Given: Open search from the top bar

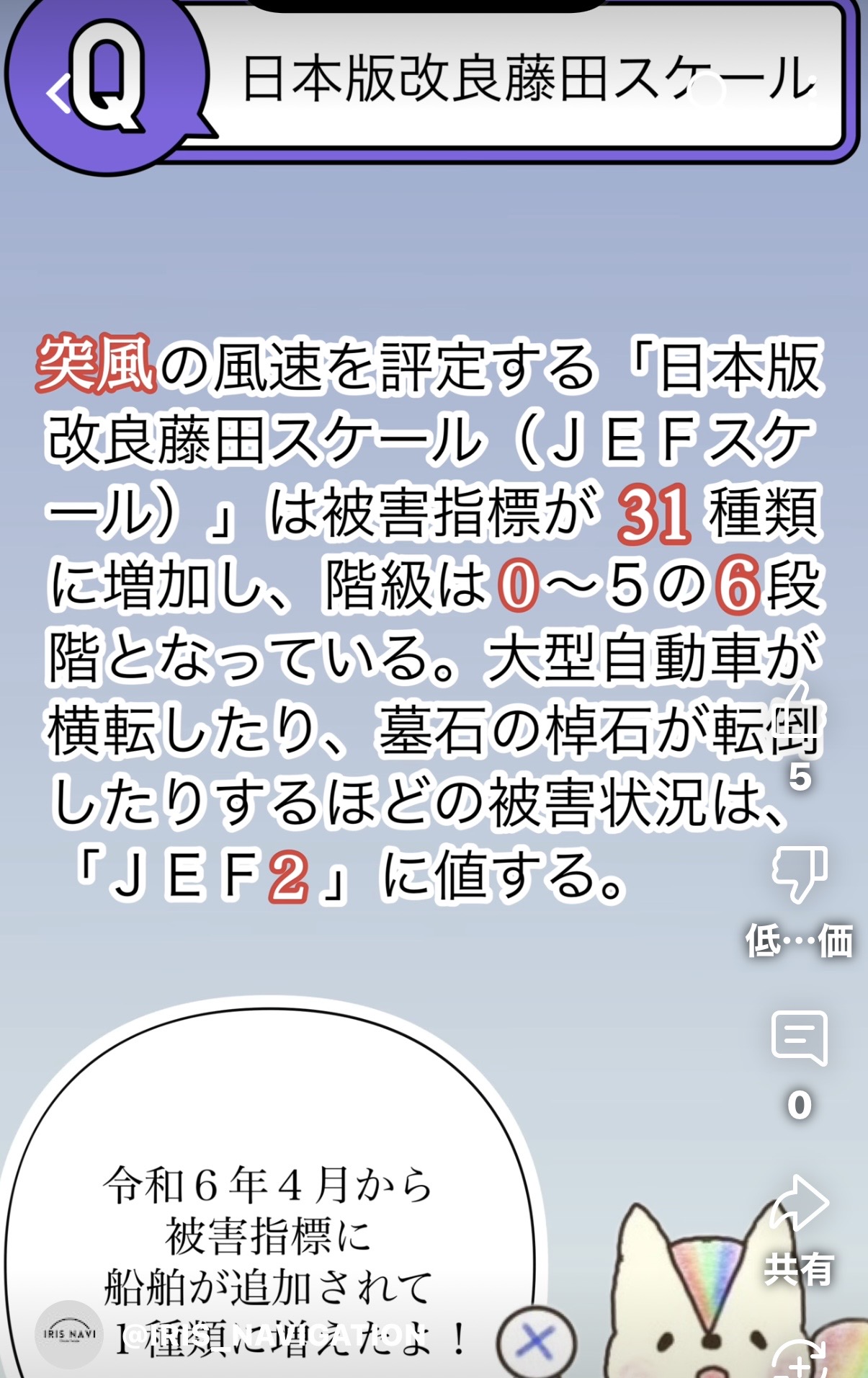Looking at the screenshot, I should pos(706,92).
